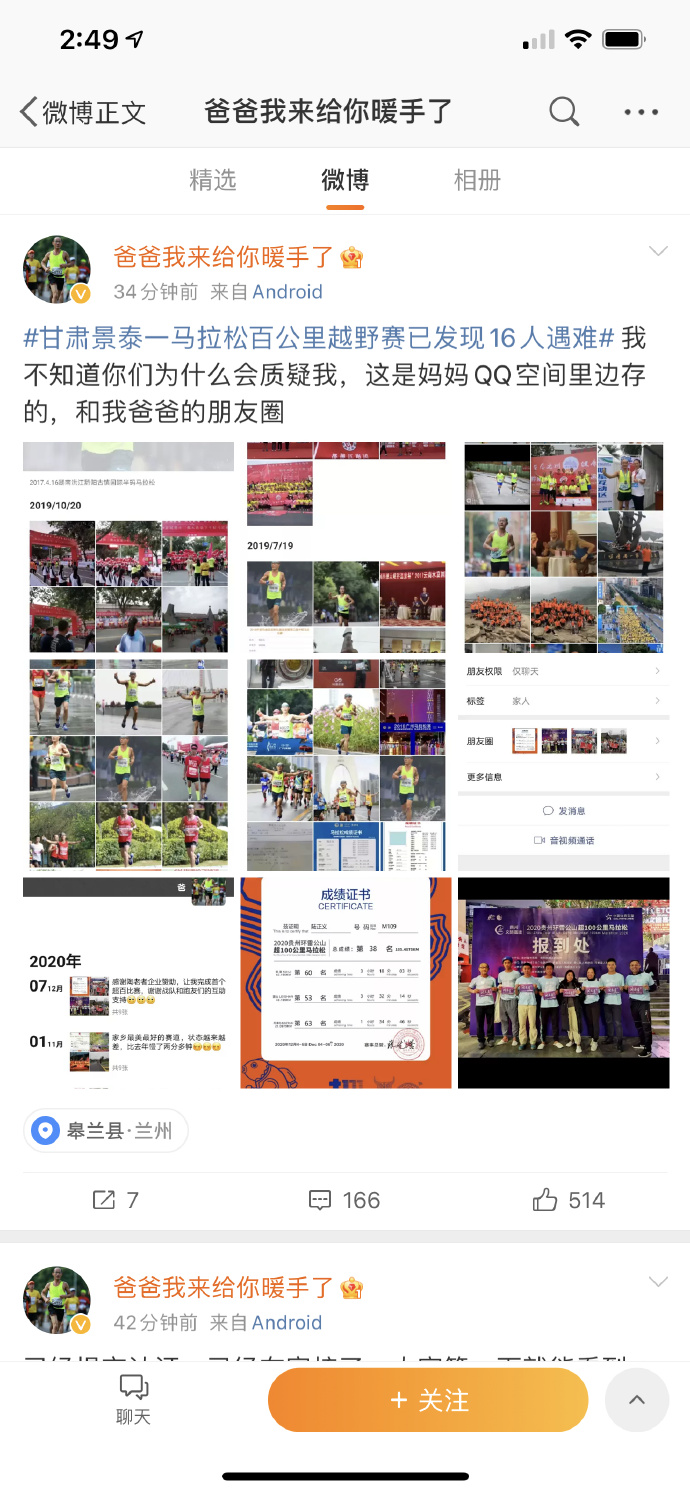This screenshot has height=1493, width=690.
Task: Open the three-dot overflow menu
Action: [x=641, y=112]
